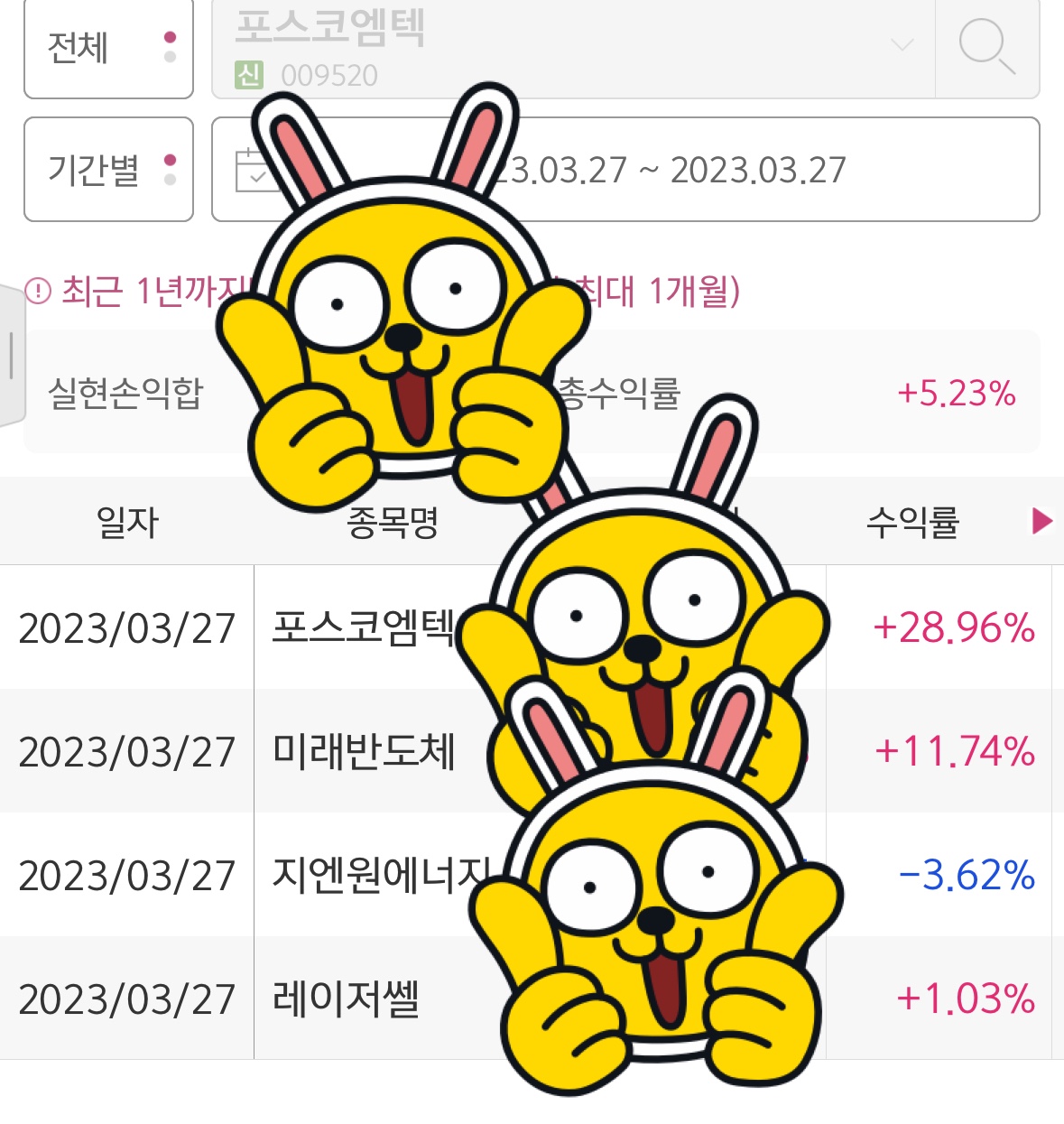This screenshot has width=1064, height=1124.
Task: Expand the 포스코엠텍 stock selector
Action: coord(901,44)
